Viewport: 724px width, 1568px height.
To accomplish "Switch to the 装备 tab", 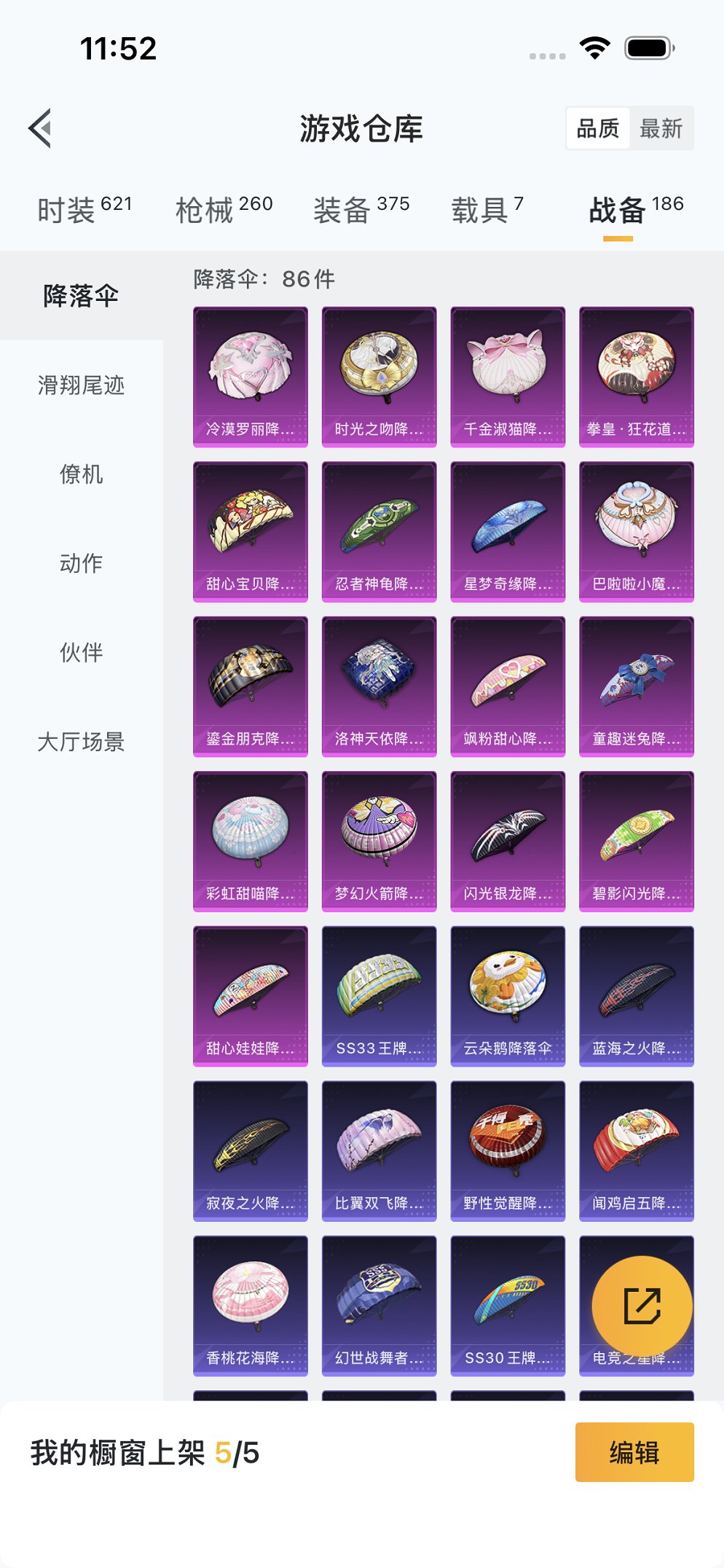I will [361, 210].
